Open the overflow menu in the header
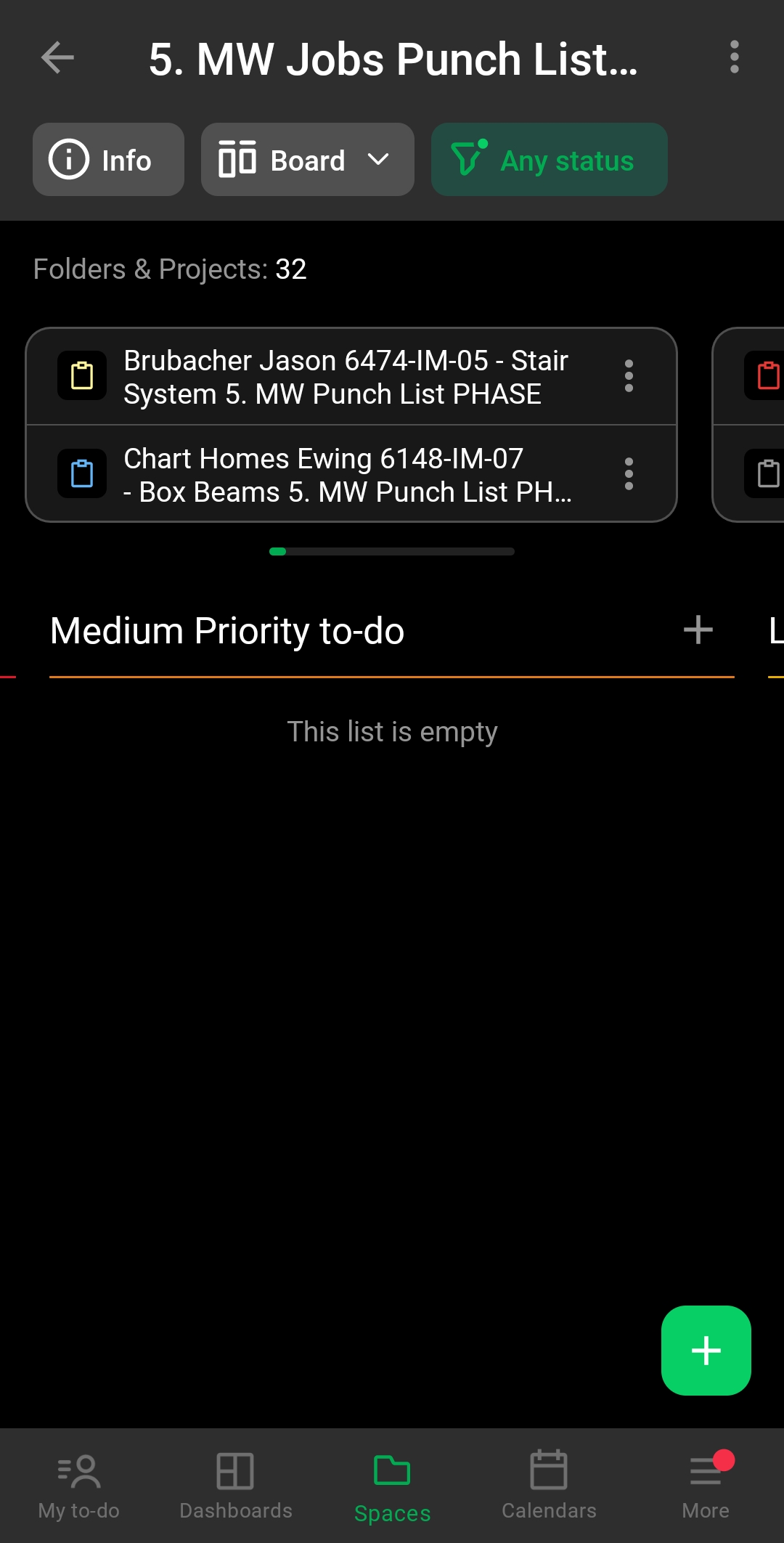 [x=734, y=57]
